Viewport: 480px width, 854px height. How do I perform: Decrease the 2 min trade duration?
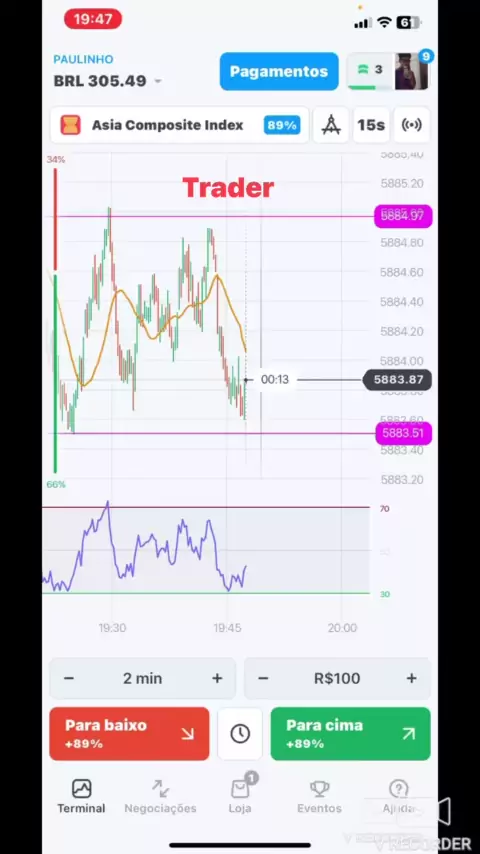click(x=69, y=678)
